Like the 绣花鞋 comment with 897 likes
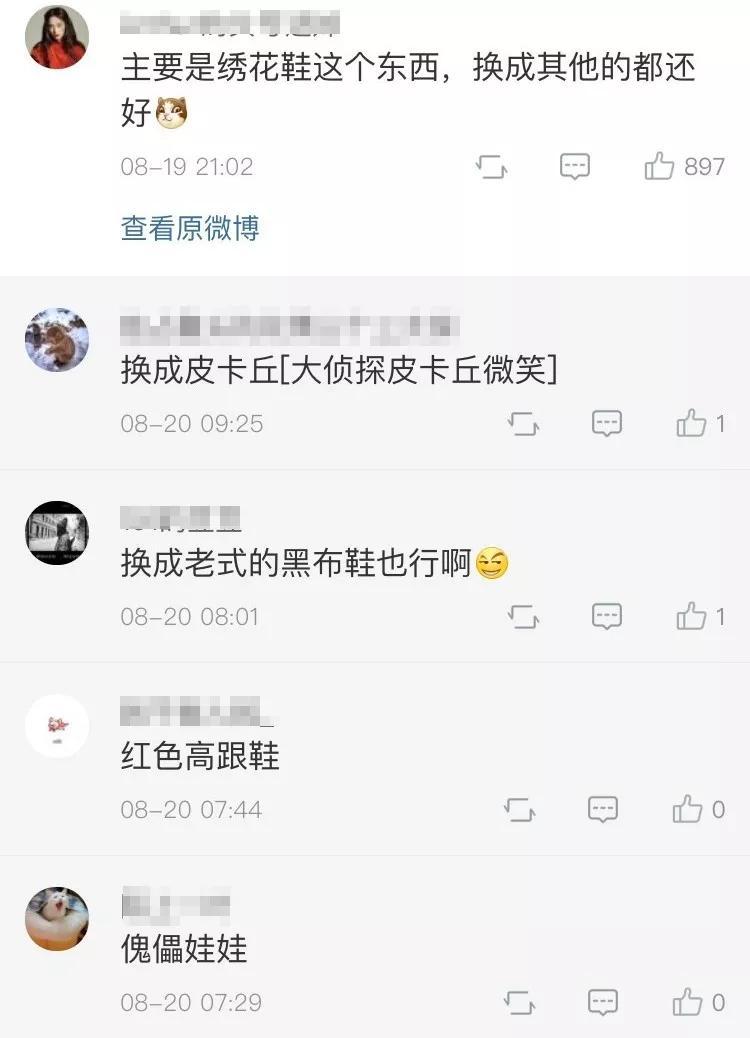This screenshot has width=750, height=1038. coord(660,166)
